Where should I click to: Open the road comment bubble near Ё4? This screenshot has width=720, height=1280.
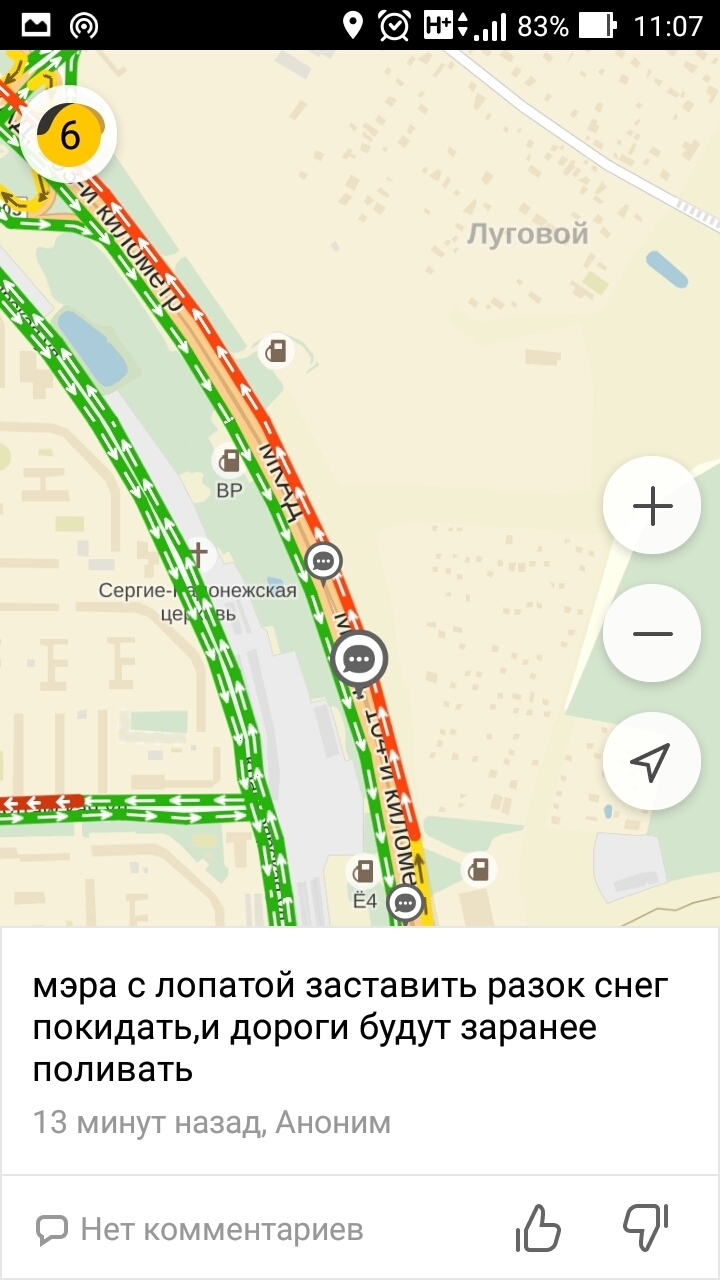(x=405, y=903)
